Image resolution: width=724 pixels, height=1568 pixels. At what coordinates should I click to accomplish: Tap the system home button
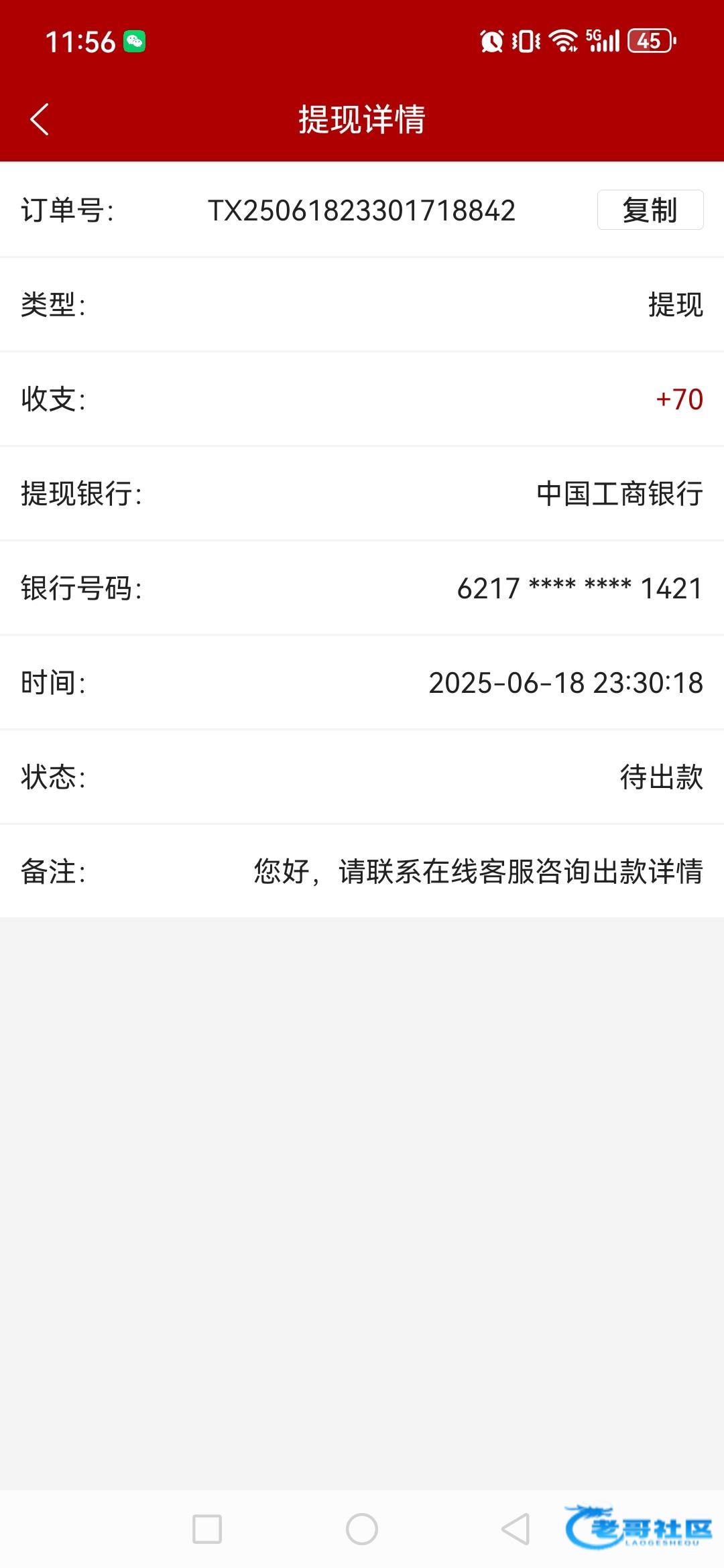362,1528
